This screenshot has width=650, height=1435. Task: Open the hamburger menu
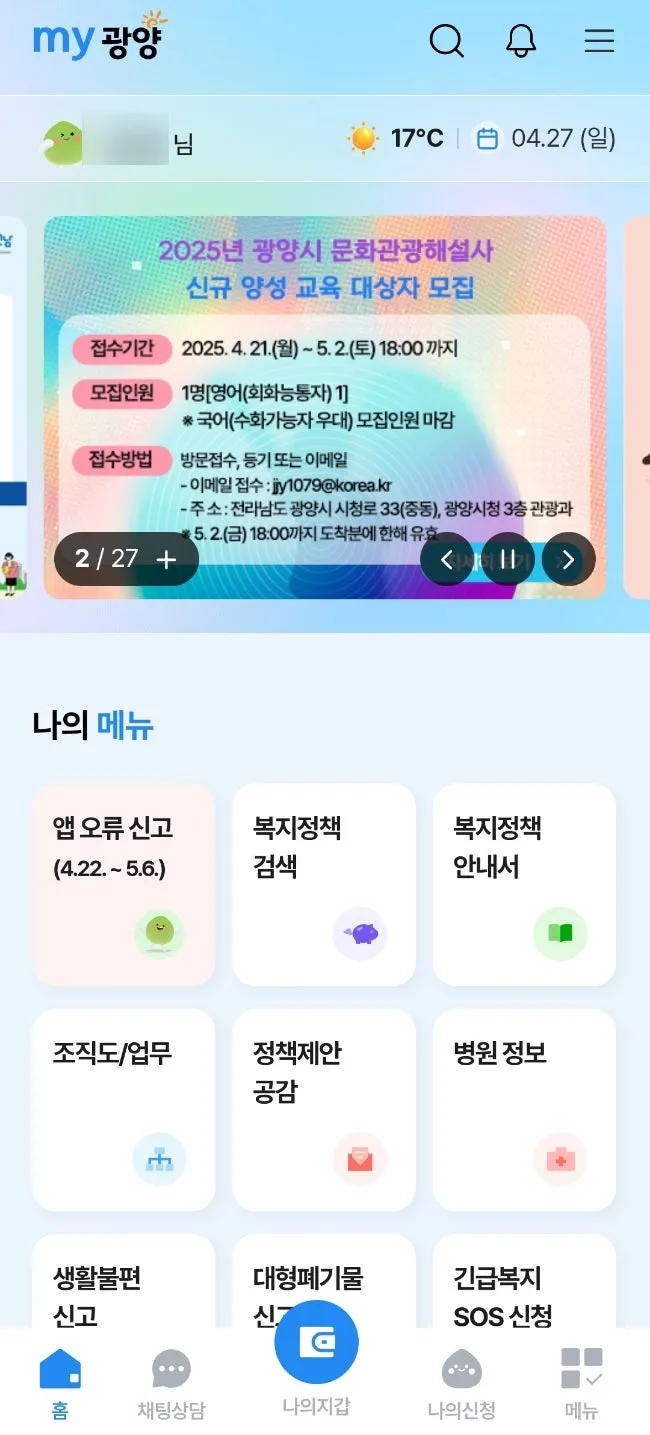point(599,41)
